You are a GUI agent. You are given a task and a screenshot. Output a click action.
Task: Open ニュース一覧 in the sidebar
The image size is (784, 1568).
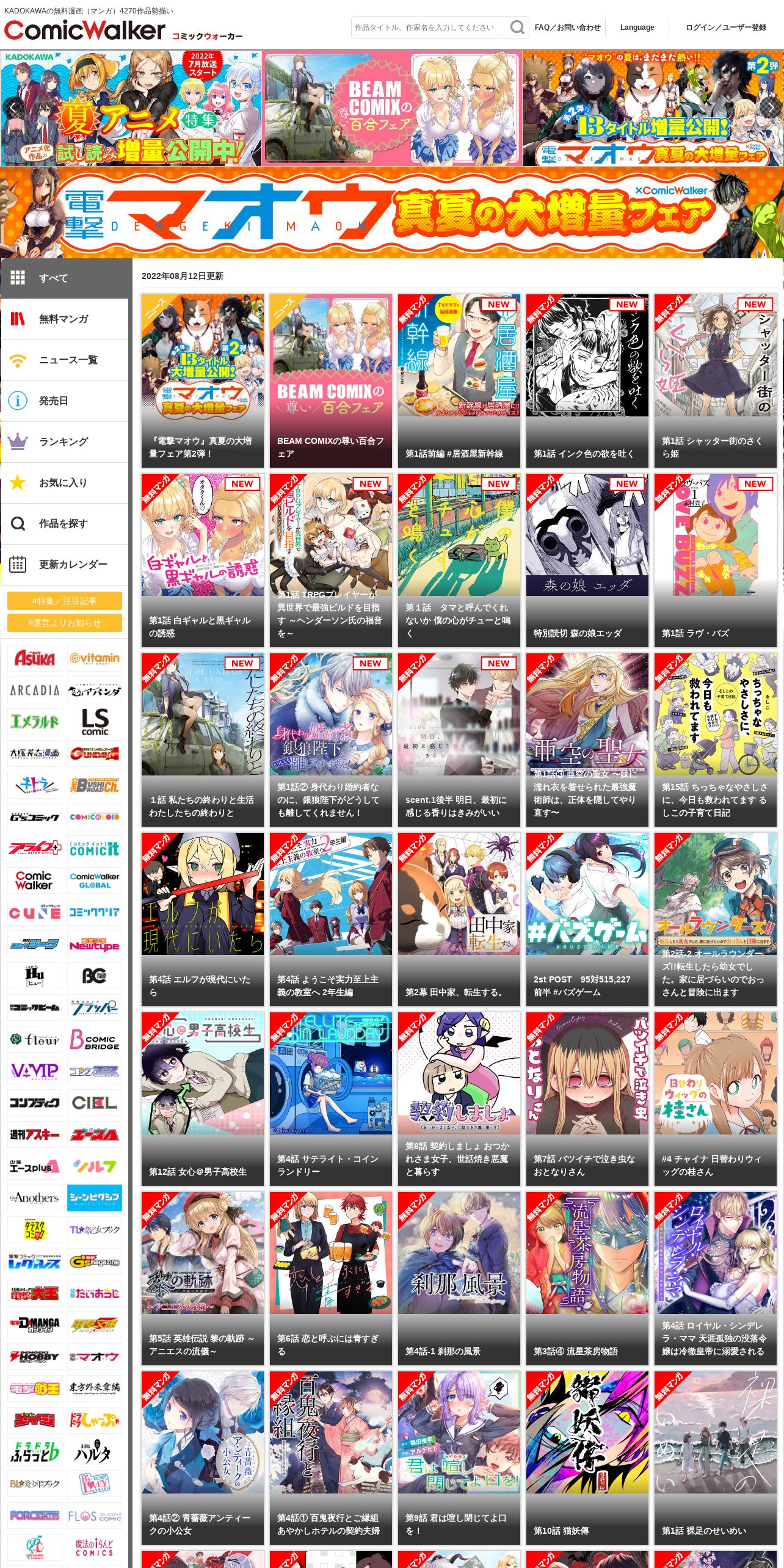click(65, 360)
